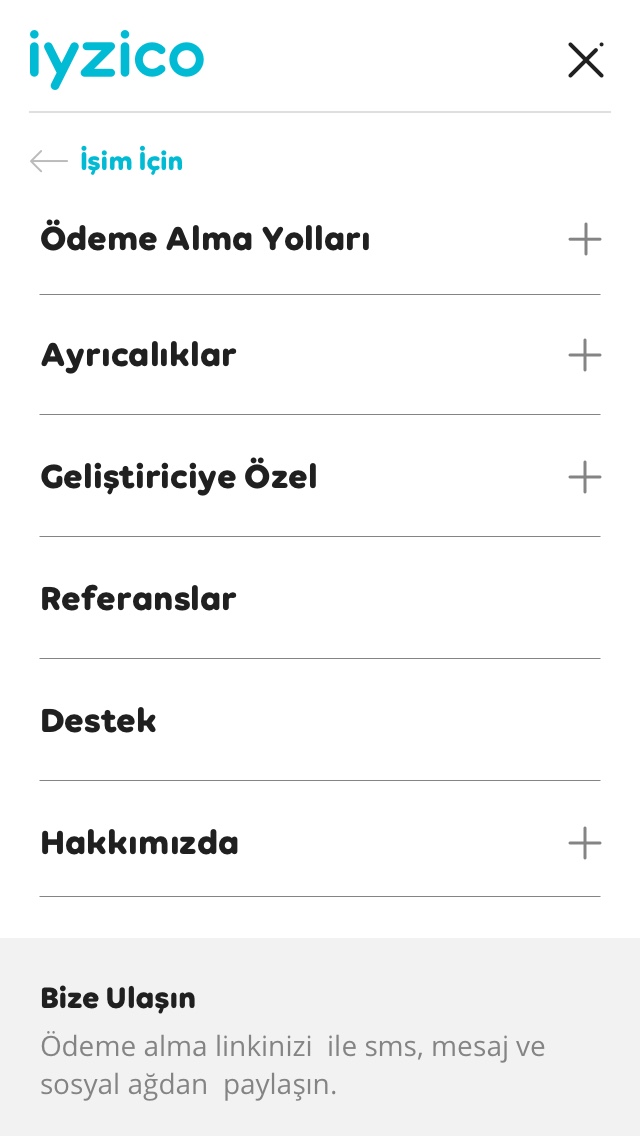Open the Referanslar page
Image resolution: width=640 pixels, height=1136 pixels.
pyautogui.click(x=138, y=599)
